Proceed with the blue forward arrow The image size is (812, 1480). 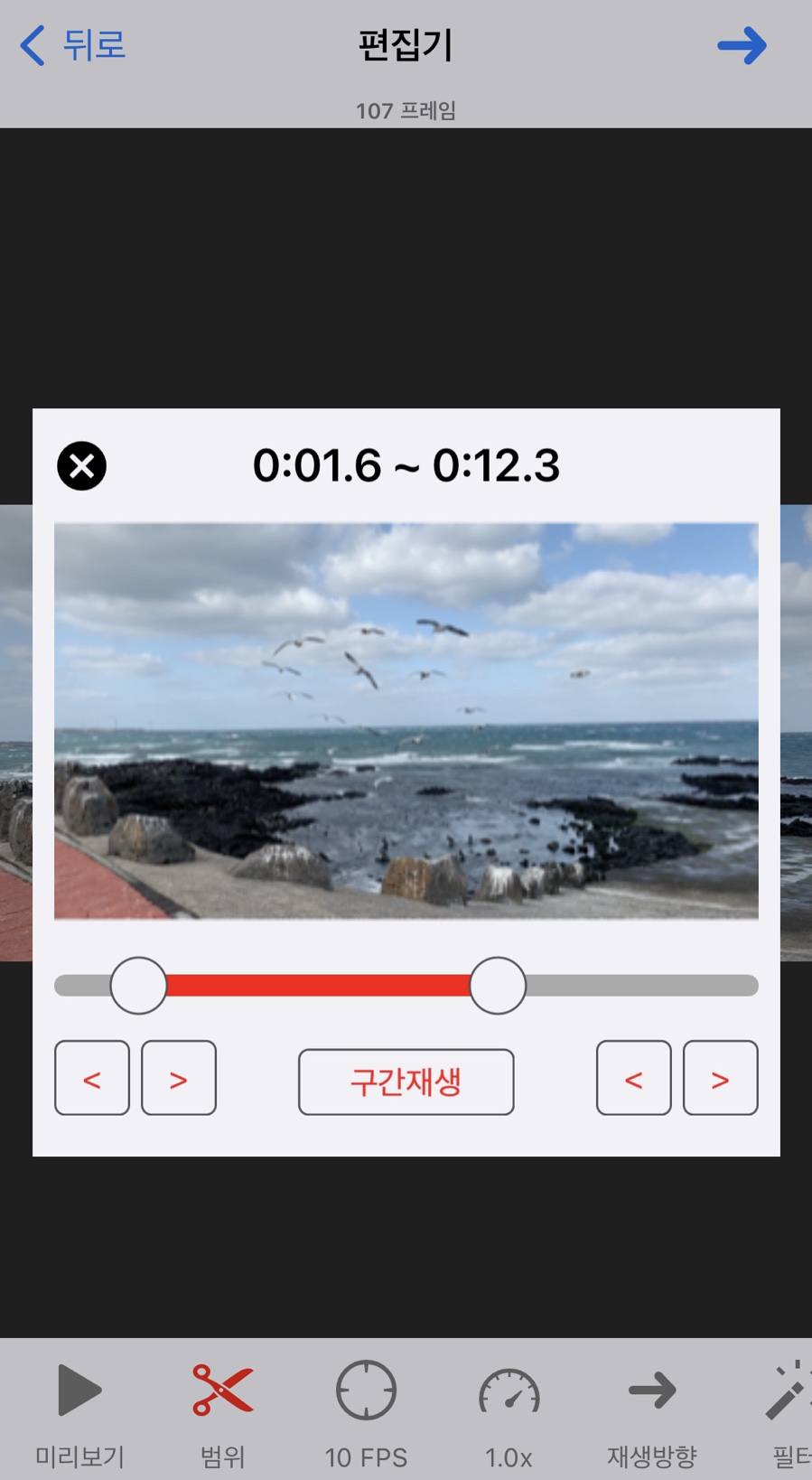pyautogui.click(x=742, y=45)
